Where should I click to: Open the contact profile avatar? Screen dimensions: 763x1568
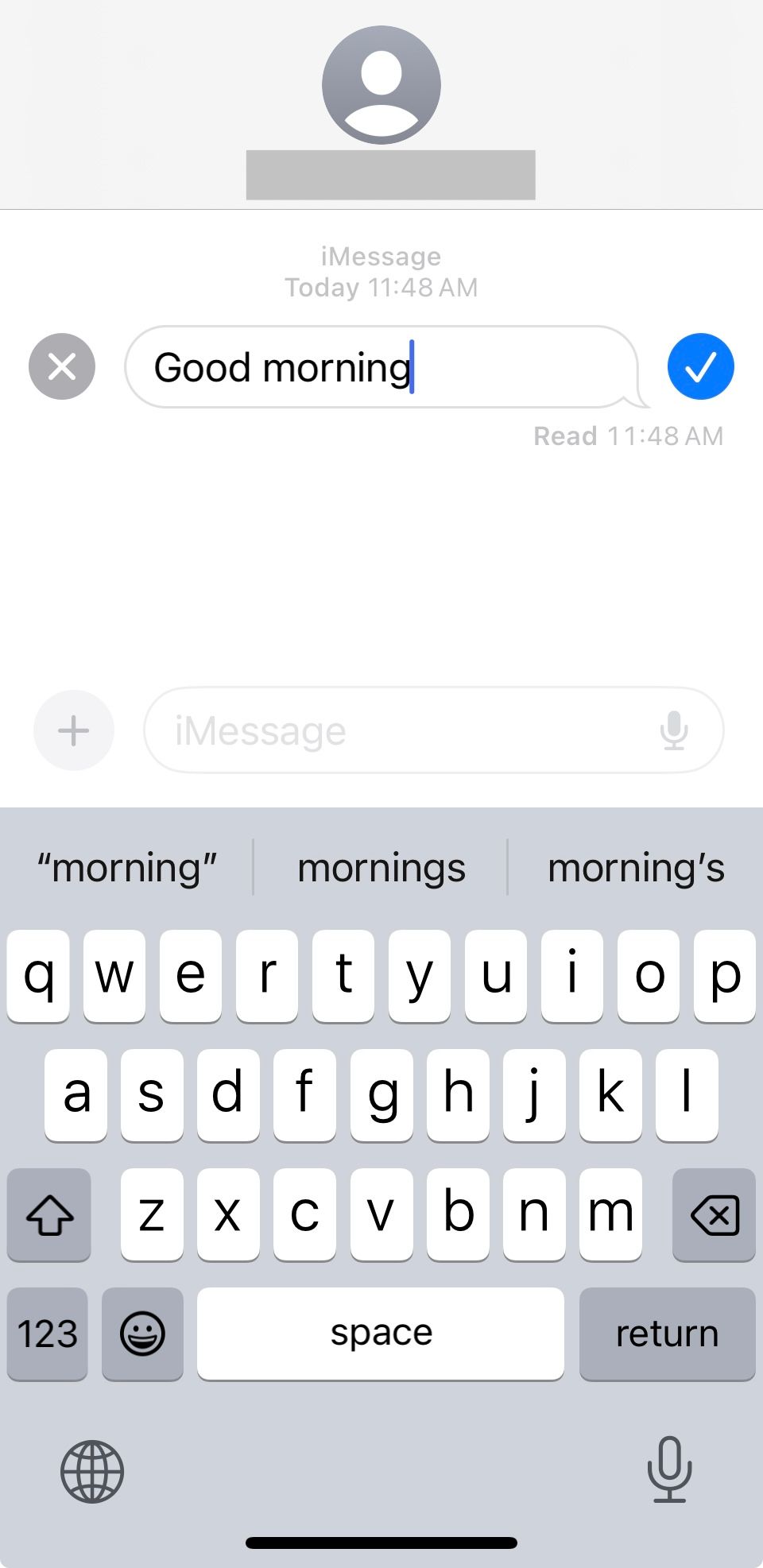(381, 85)
